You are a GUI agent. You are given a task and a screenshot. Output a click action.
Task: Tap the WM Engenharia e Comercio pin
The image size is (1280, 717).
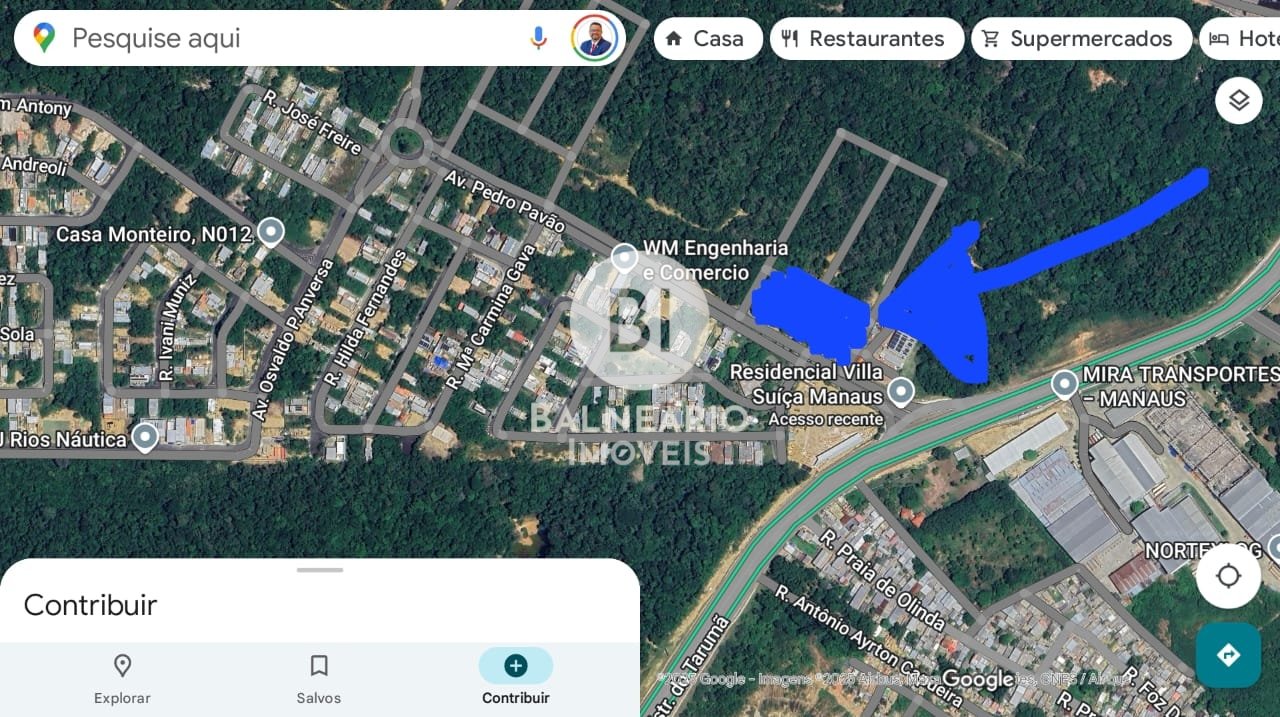tap(624, 258)
